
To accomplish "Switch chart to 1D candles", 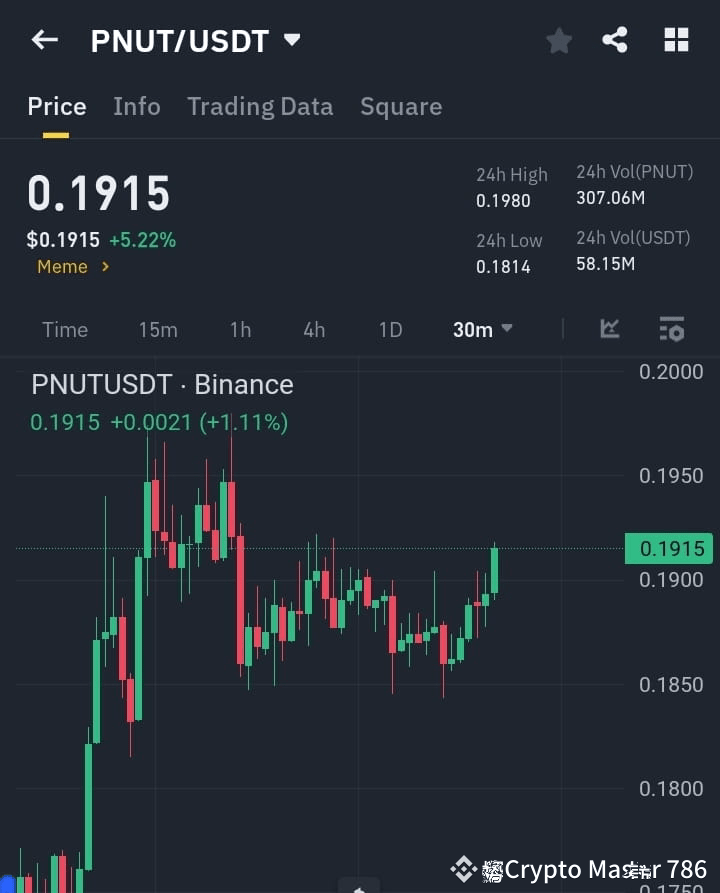I will click(x=390, y=329).
